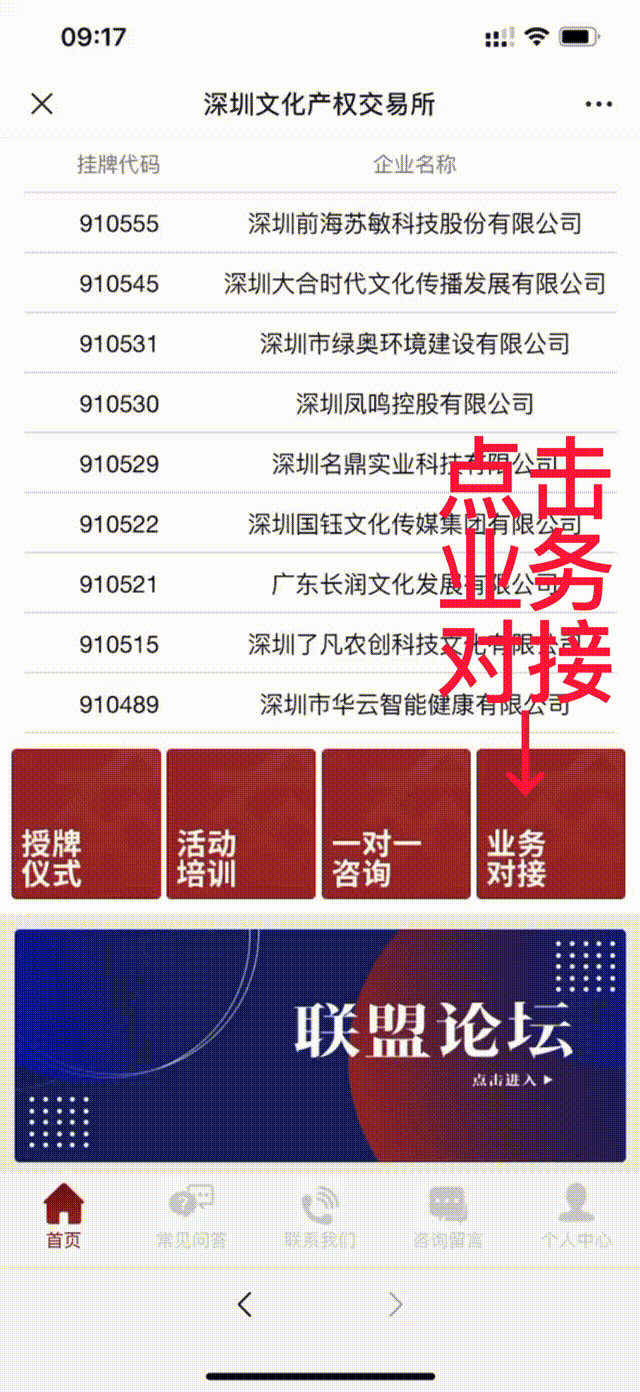Switch to the 首页 tab

point(64,1216)
